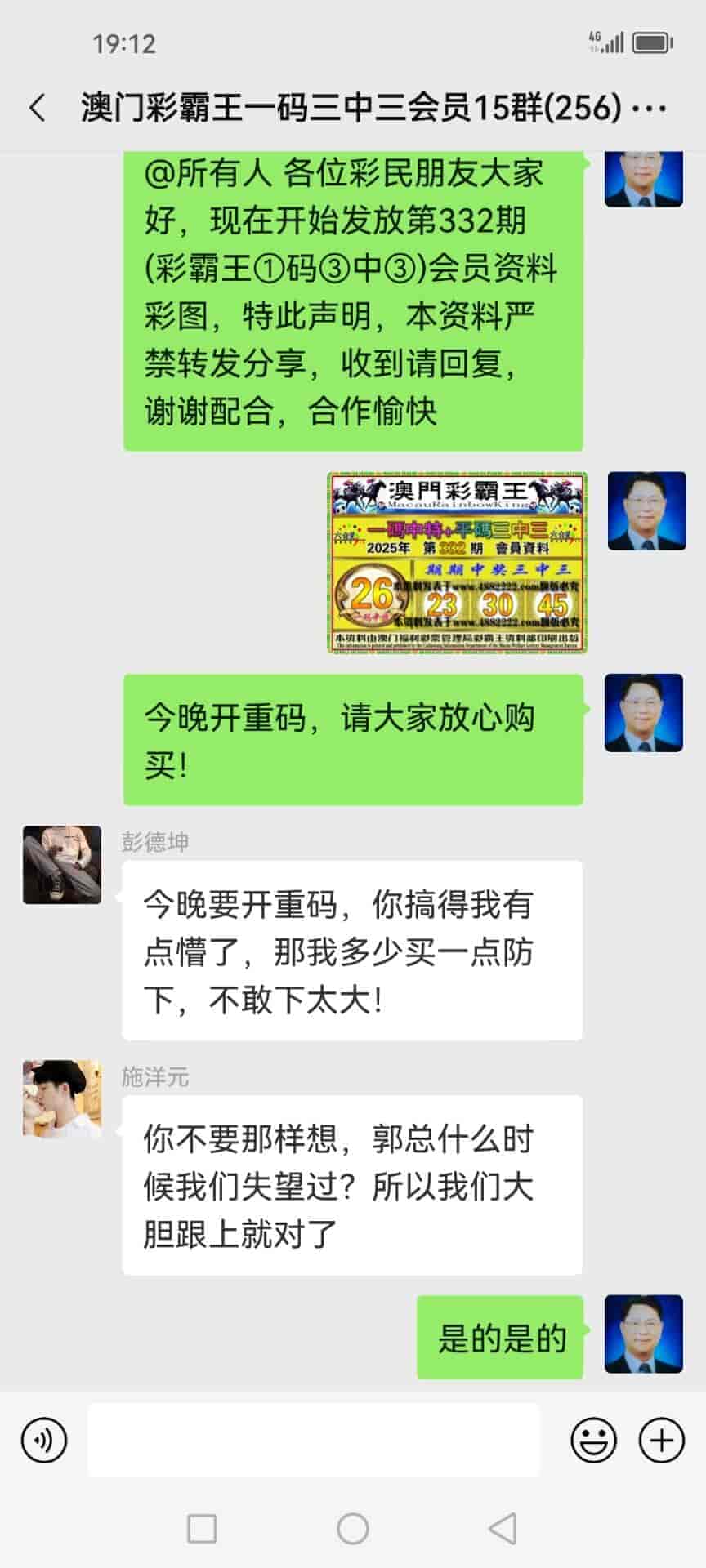The height and width of the screenshot is (1568, 706).
Task: Switch to voice message input
Action: coord(44,1440)
